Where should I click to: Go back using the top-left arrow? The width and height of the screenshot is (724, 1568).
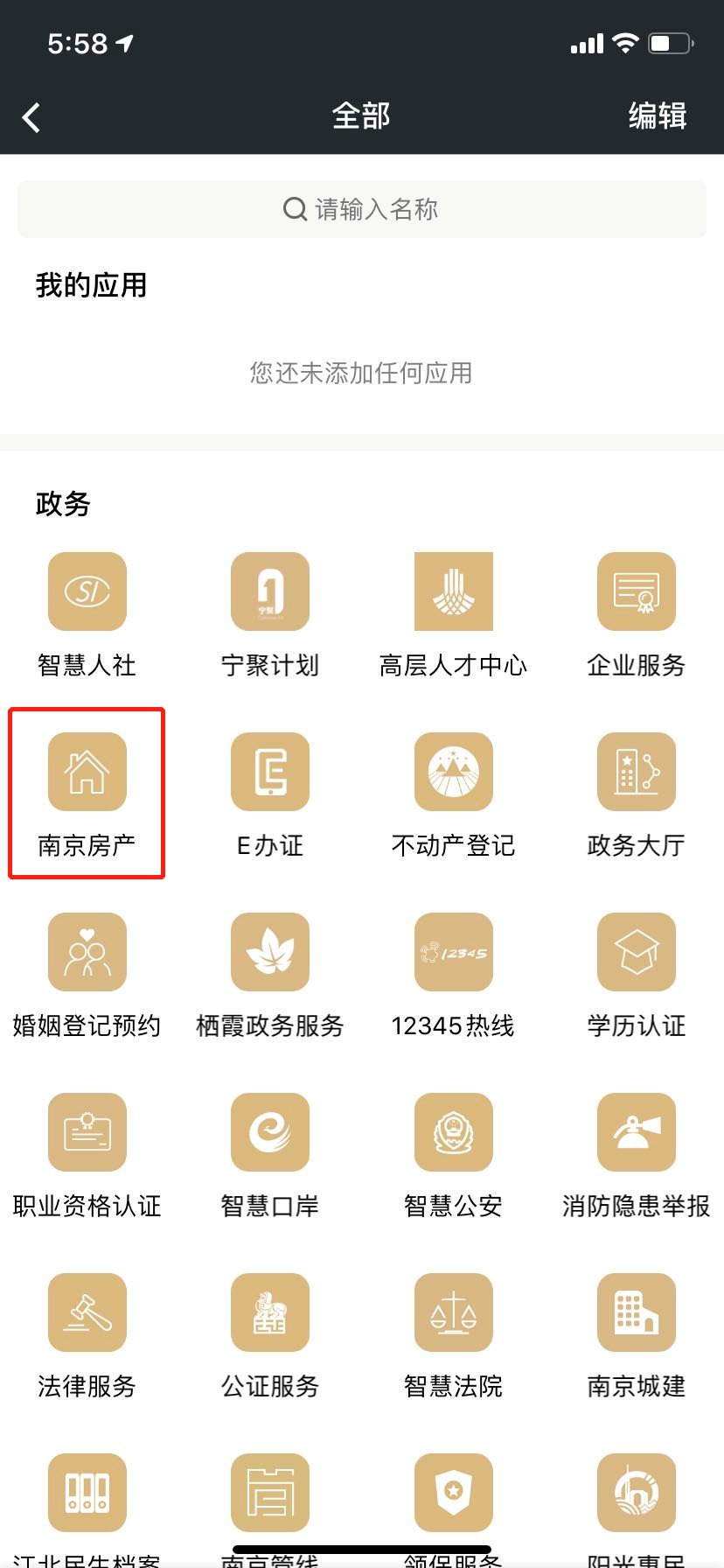[31, 117]
